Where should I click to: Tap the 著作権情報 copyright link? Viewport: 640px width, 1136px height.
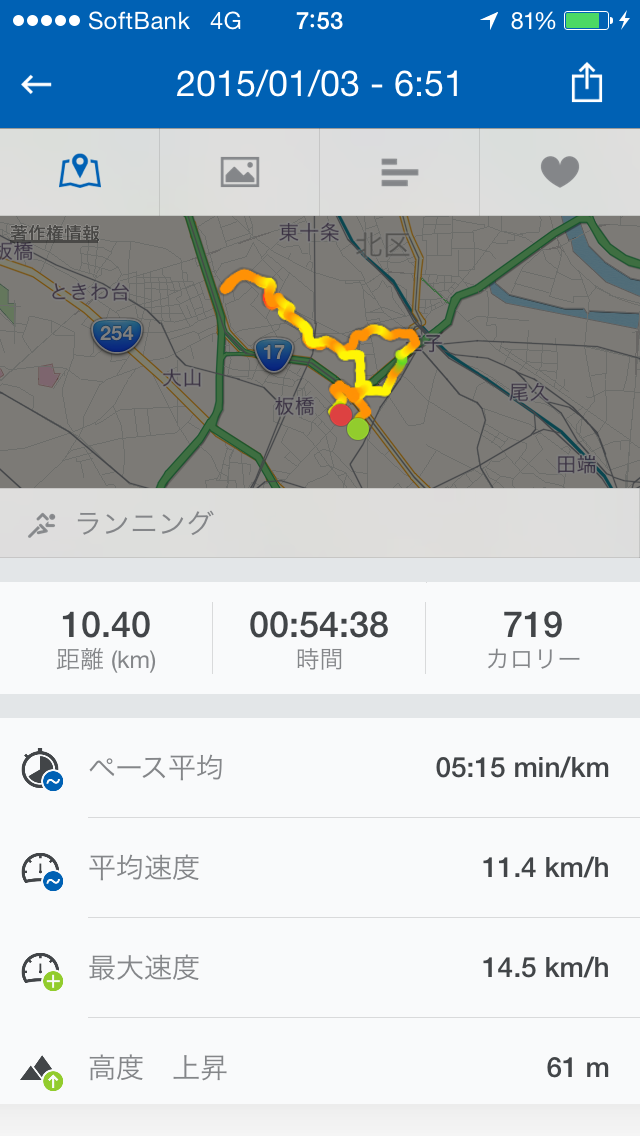[54, 233]
